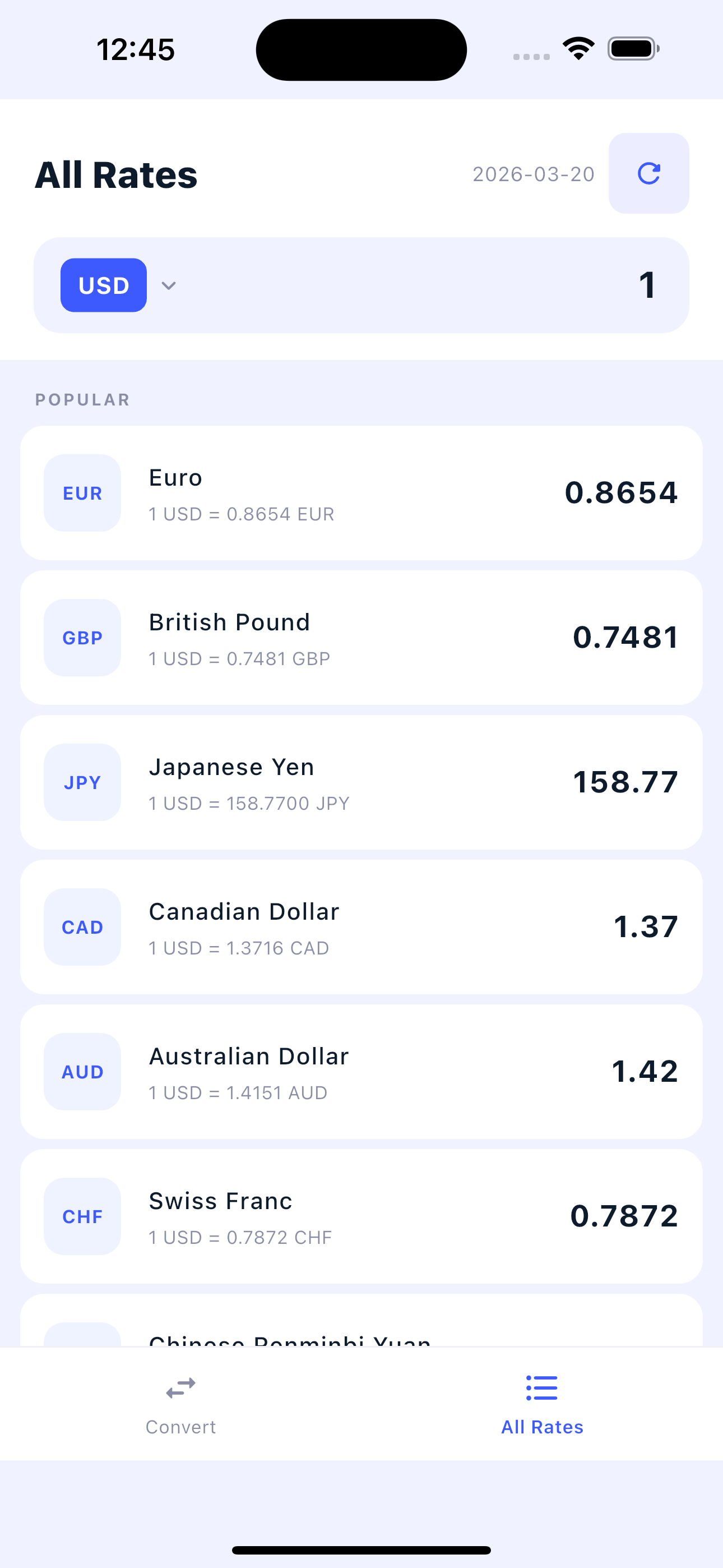This screenshot has width=723, height=1568.
Task: Go to the All Rates tab
Action: [x=541, y=1403]
